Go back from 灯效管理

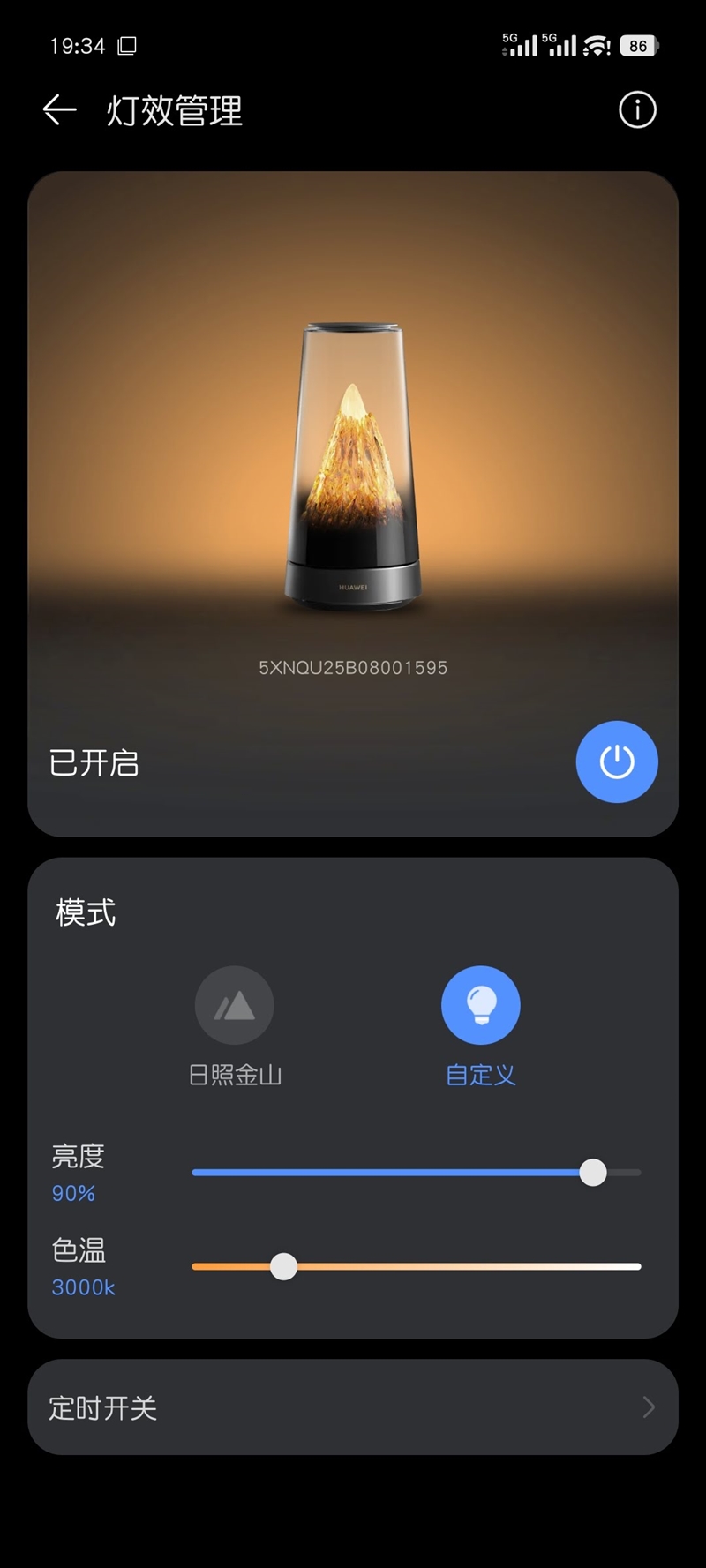[59, 110]
